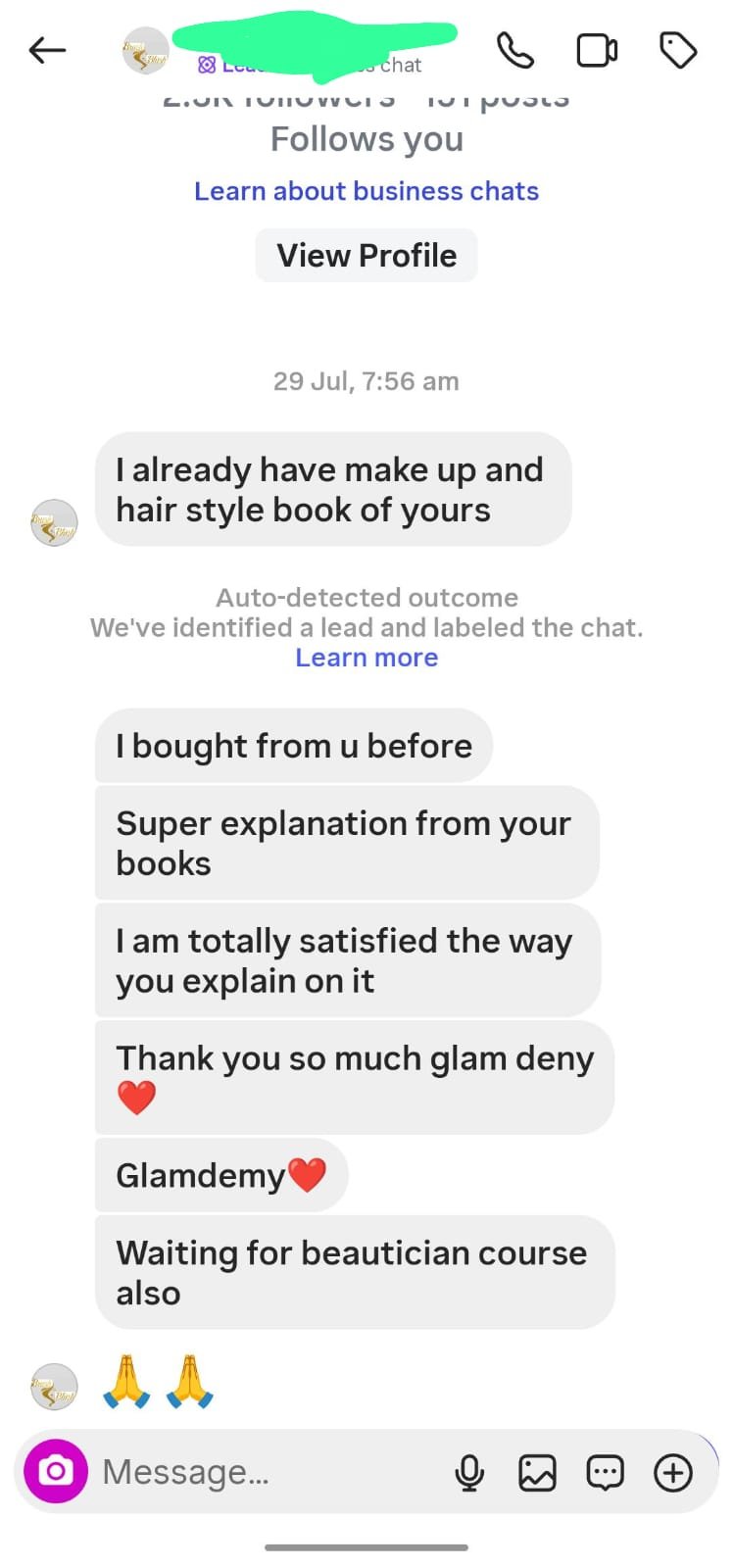Open Learn about business chats link
733x1568 pixels.
(366, 191)
